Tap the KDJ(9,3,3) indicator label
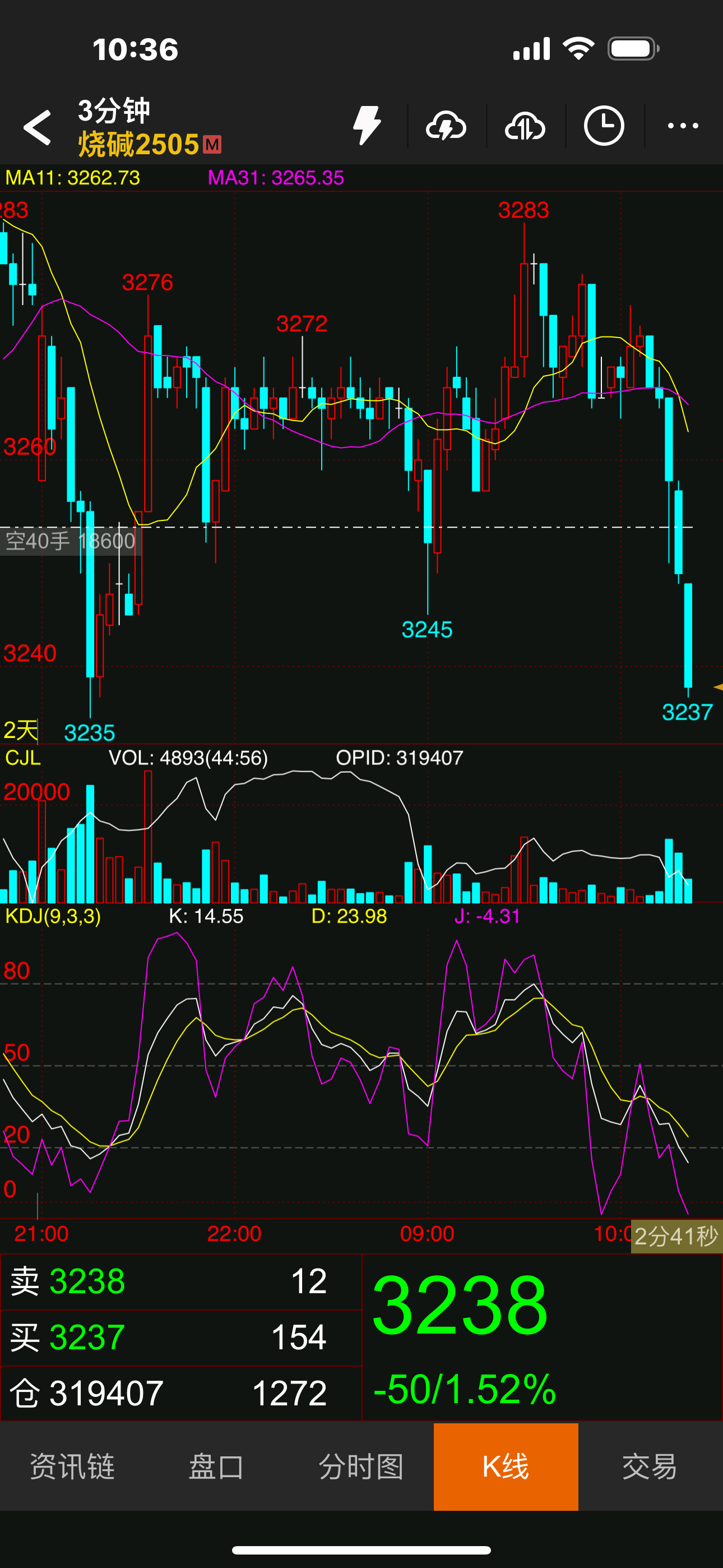The width and height of the screenshot is (723, 1568). click(x=53, y=916)
